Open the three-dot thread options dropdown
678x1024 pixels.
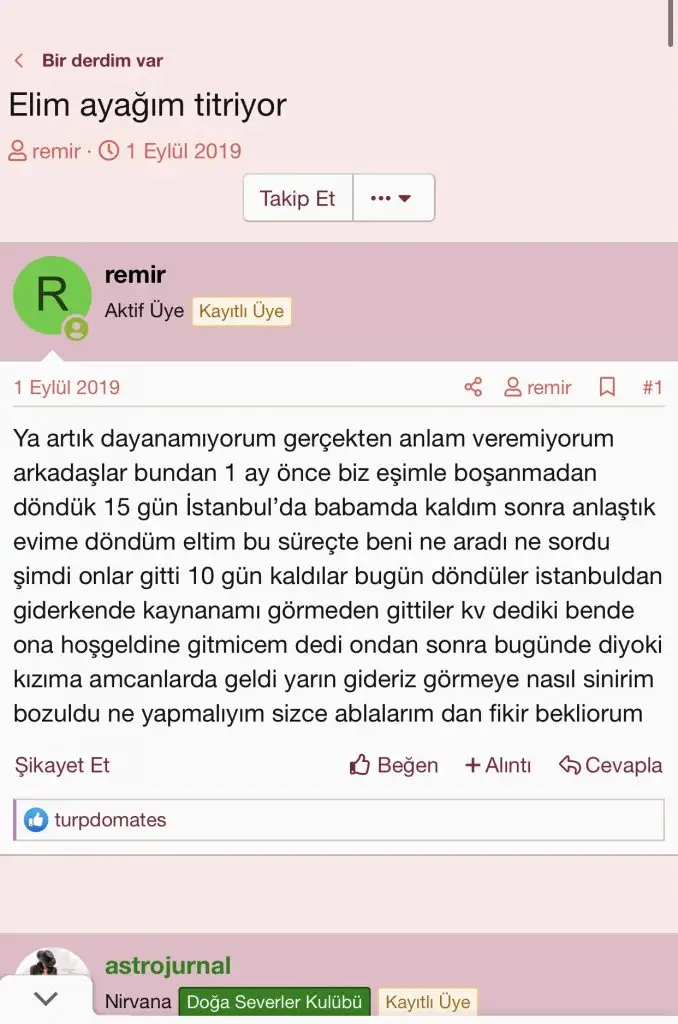[x=392, y=198]
